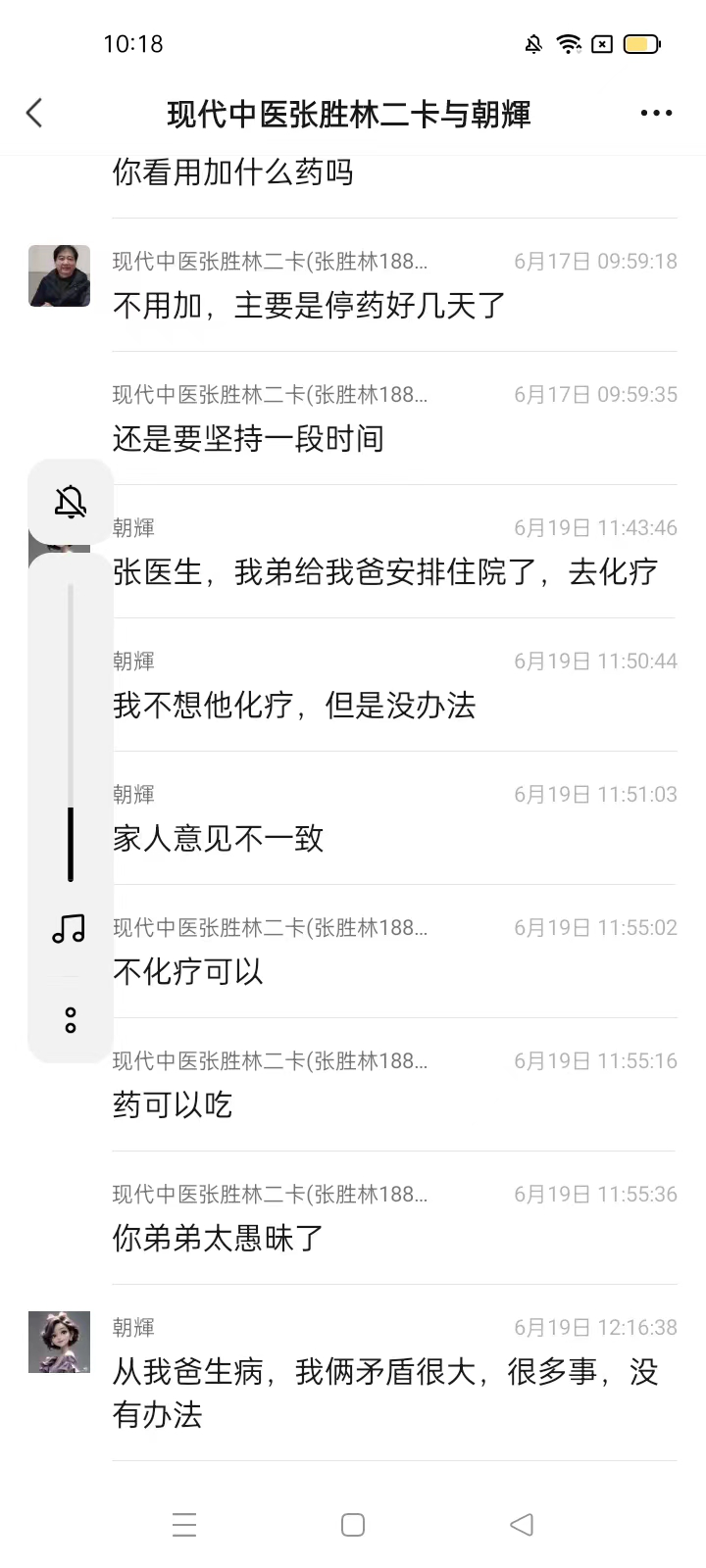This screenshot has width=706, height=1568.
Task: Open the message '不用加，主要是停药好几天了'
Action: [x=309, y=306]
